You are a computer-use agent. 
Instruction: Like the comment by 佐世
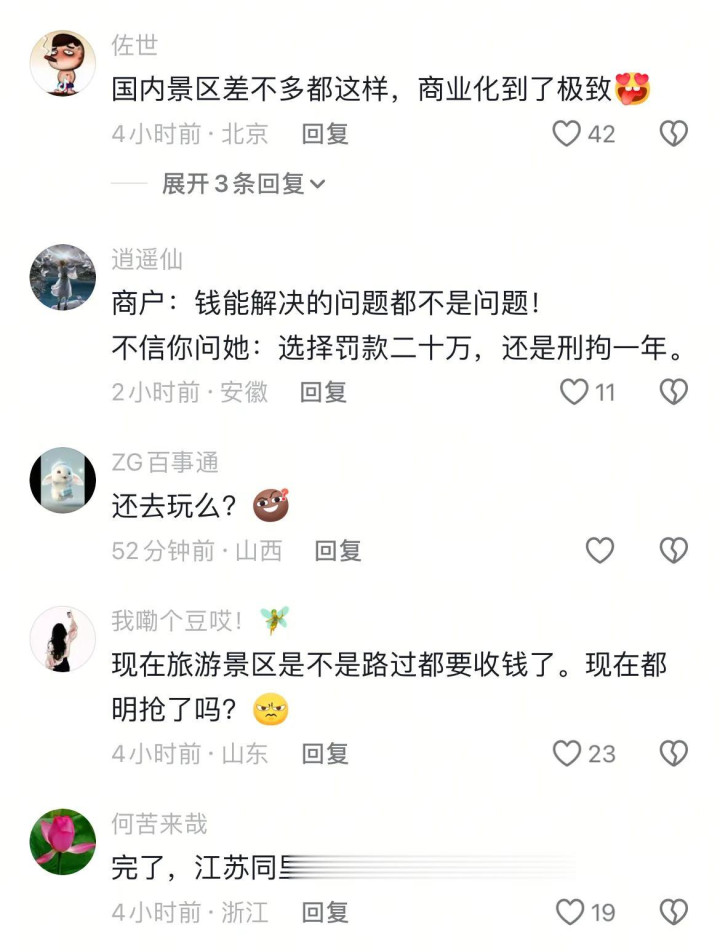[567, 134]
